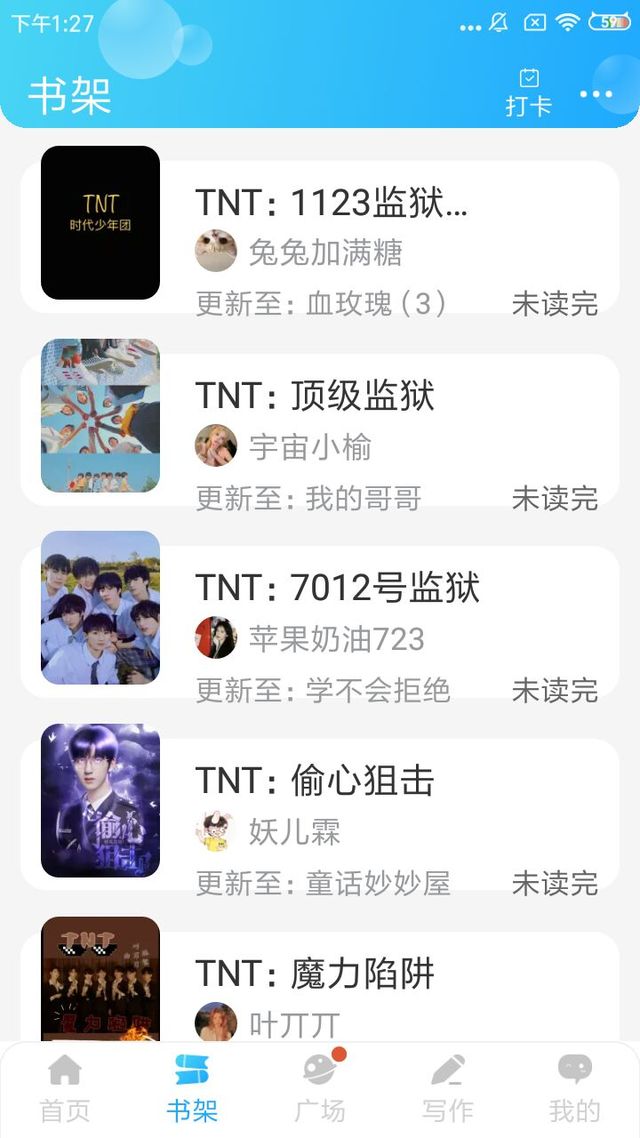This screenshot has width=640, height=1138.
Task: Switch to the 写作 writing tab
Action: click(448, 1089)
